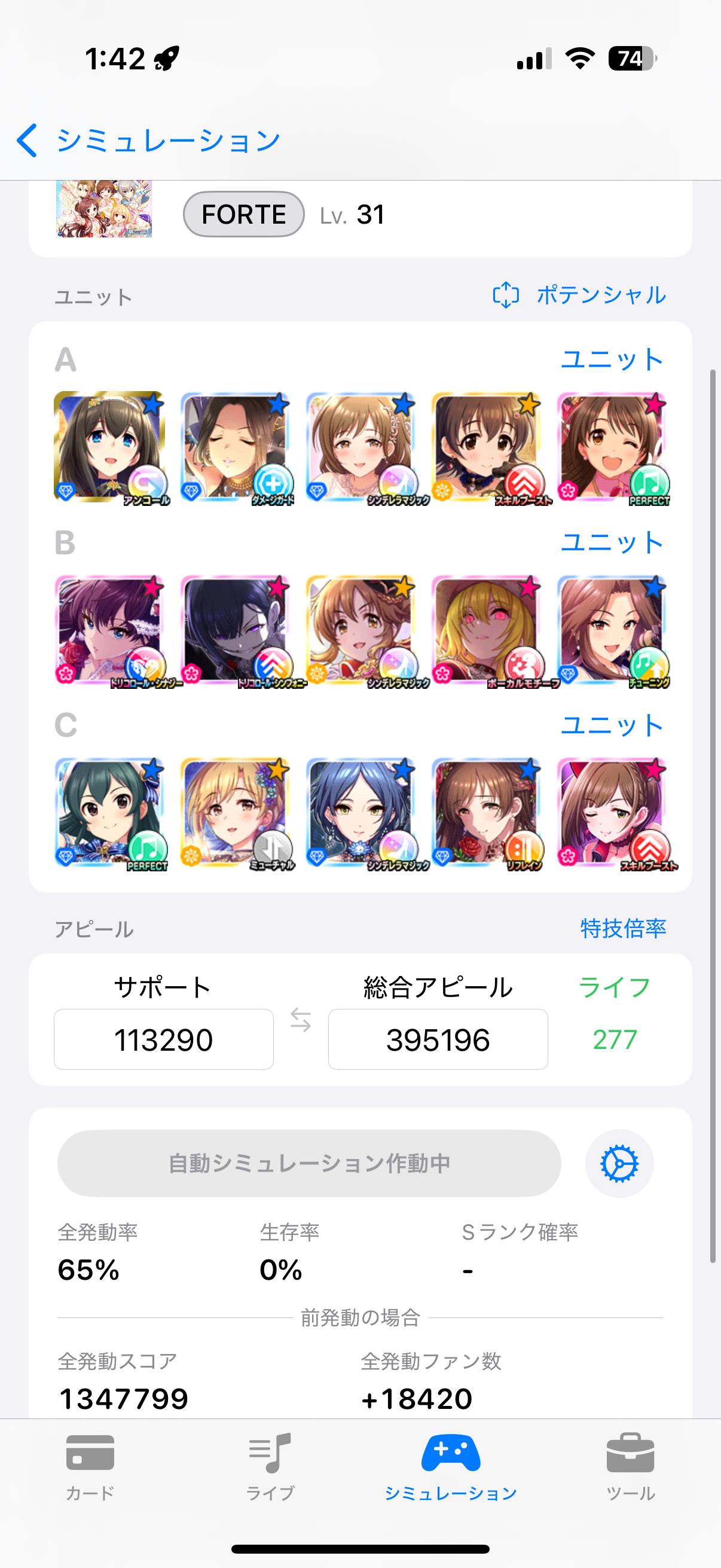The height and width of the screenshot is (1568, 721).
Task: Select the チューニング card in unit B
Action: click(x=612, y=630)
